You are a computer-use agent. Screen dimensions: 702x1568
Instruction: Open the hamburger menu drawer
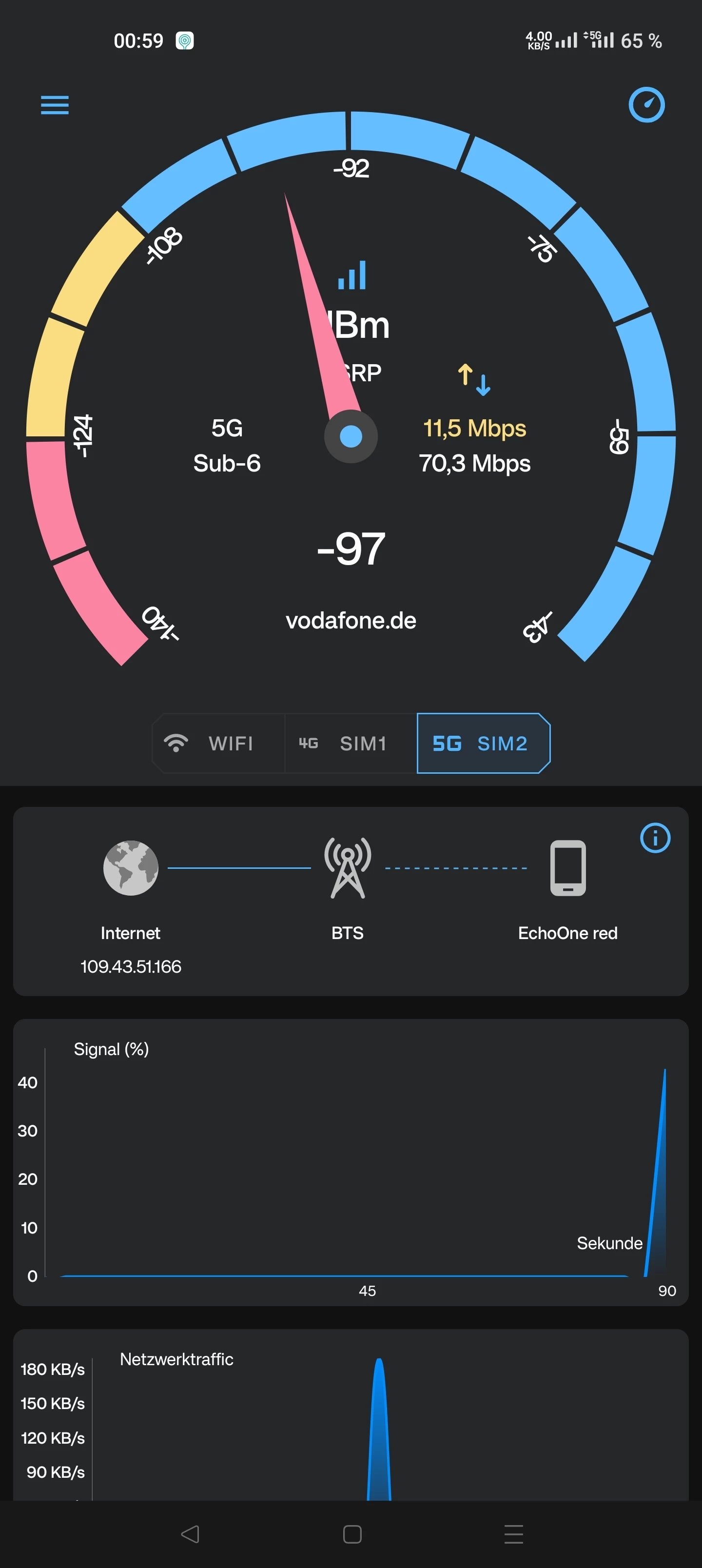(55, 105)
